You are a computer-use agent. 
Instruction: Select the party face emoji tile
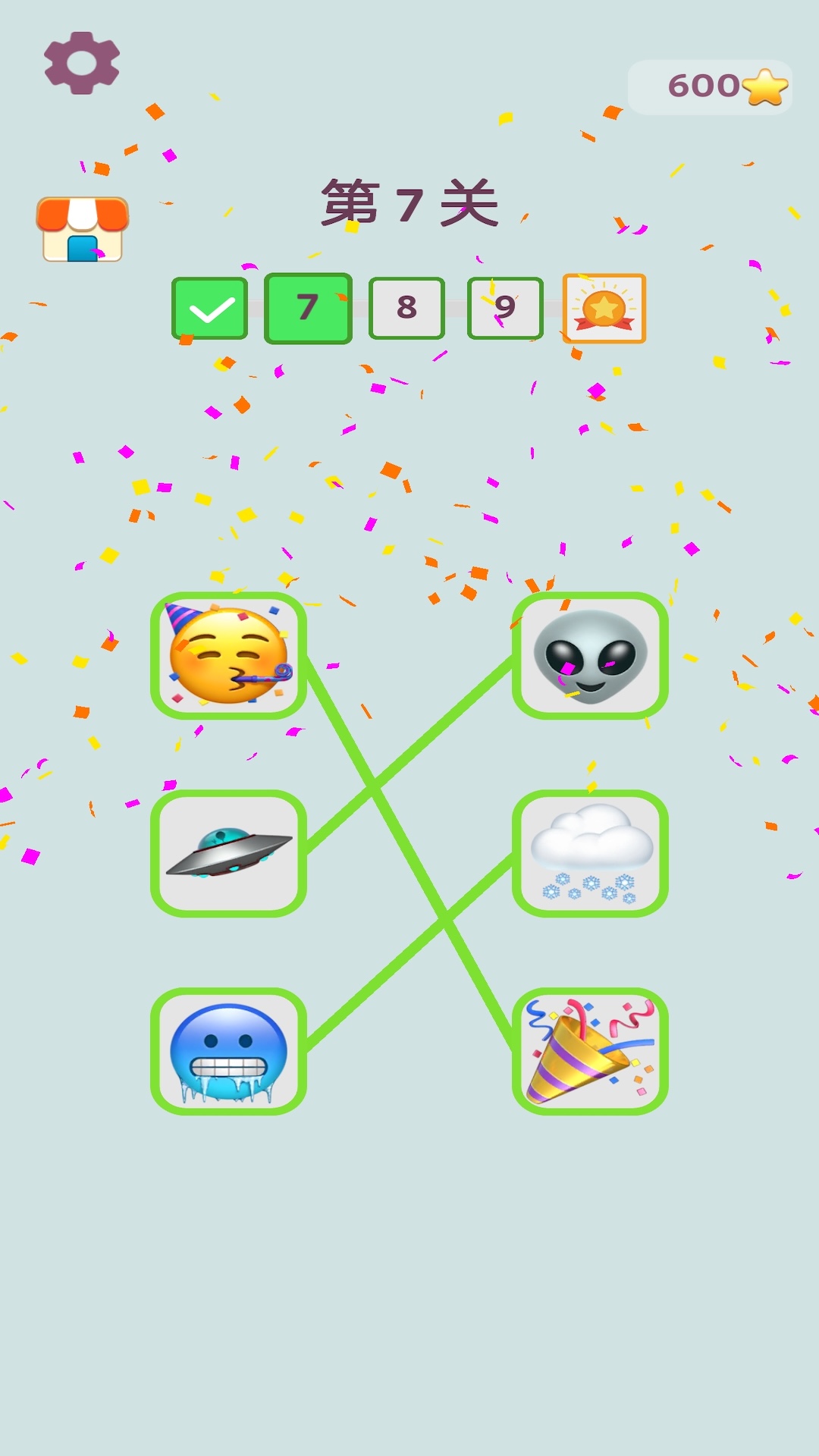(x=228, y=656)
